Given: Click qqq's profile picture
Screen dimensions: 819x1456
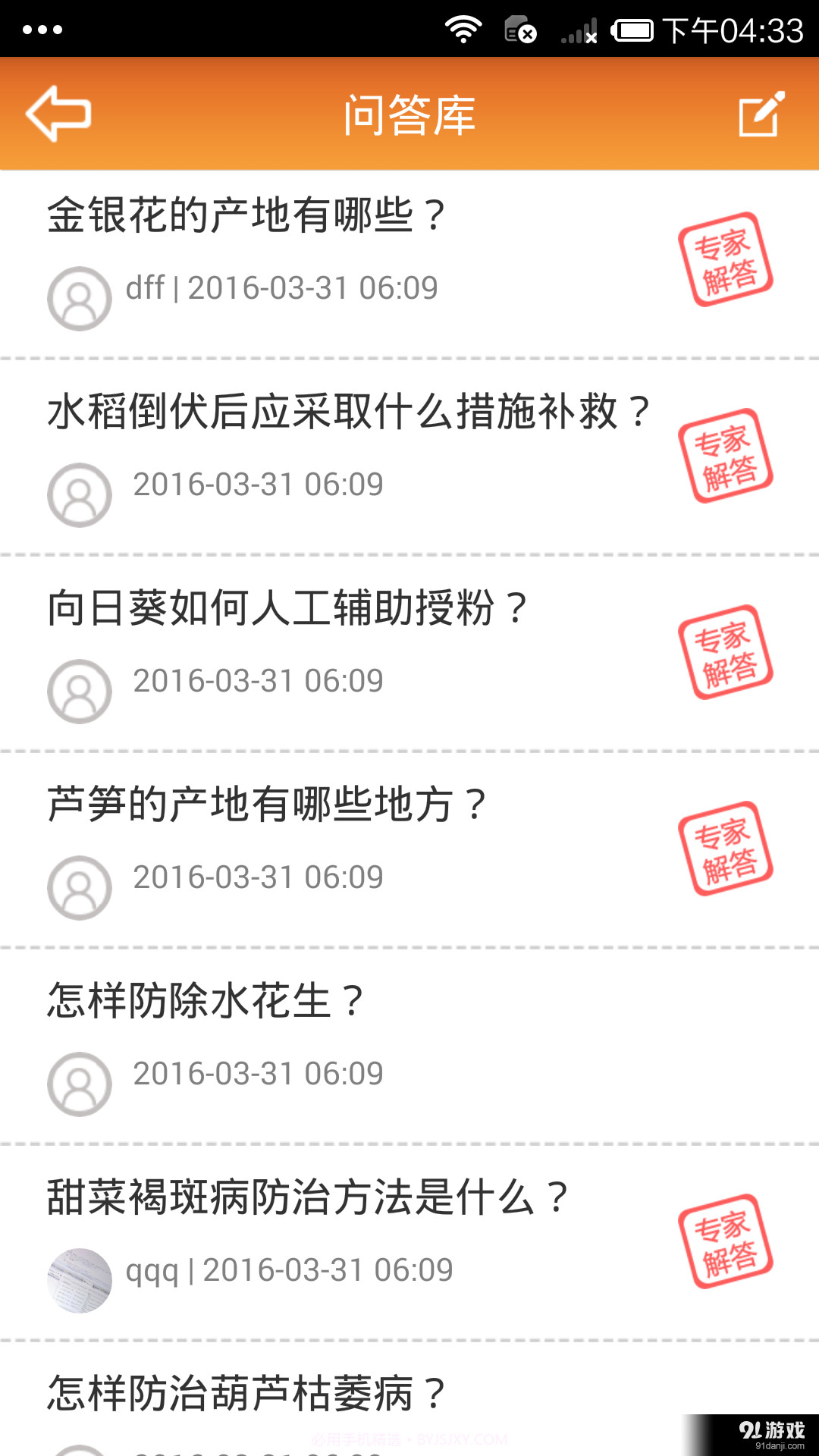Looking at the screenshot, I should tap(78, 1280).
